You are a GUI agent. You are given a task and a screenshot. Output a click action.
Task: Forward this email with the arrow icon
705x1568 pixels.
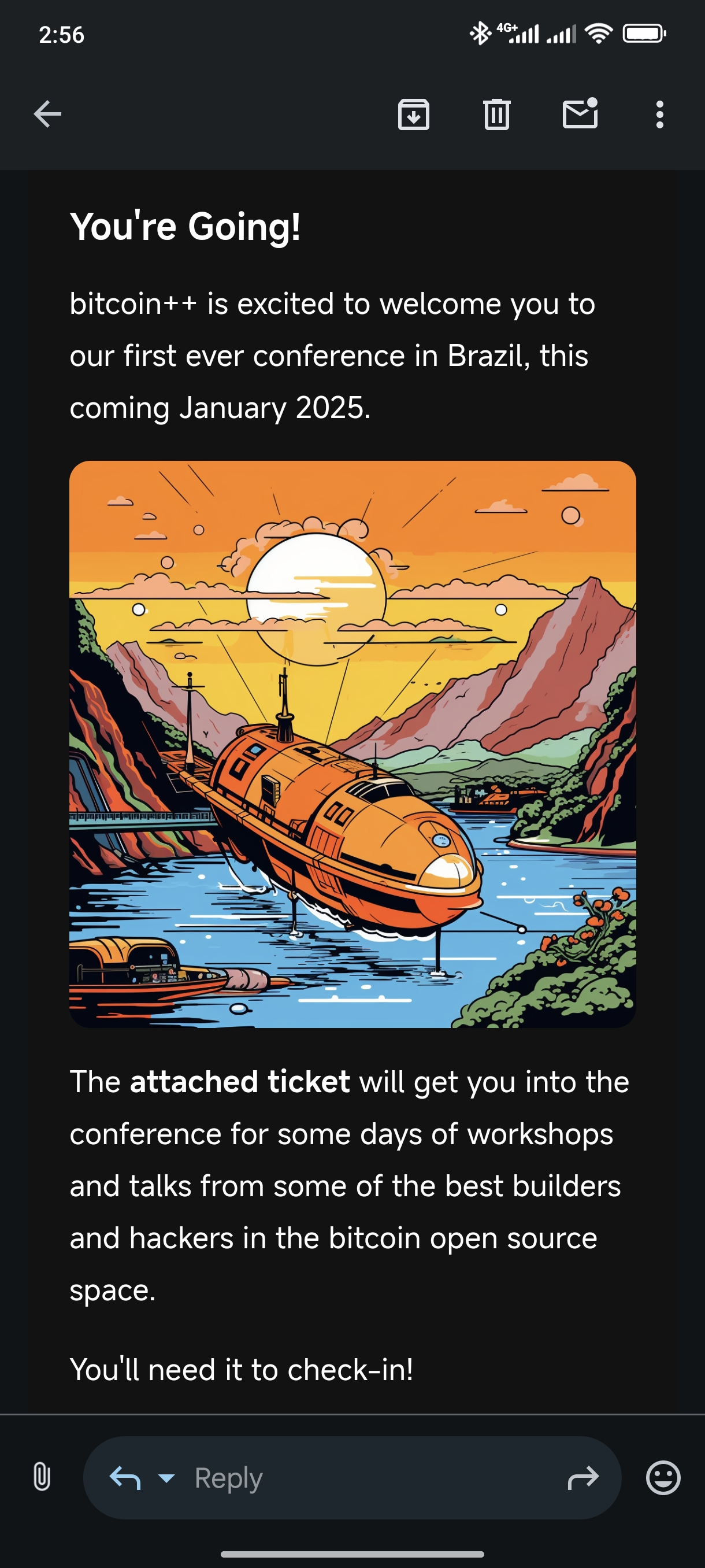[x=582, y=1477]
